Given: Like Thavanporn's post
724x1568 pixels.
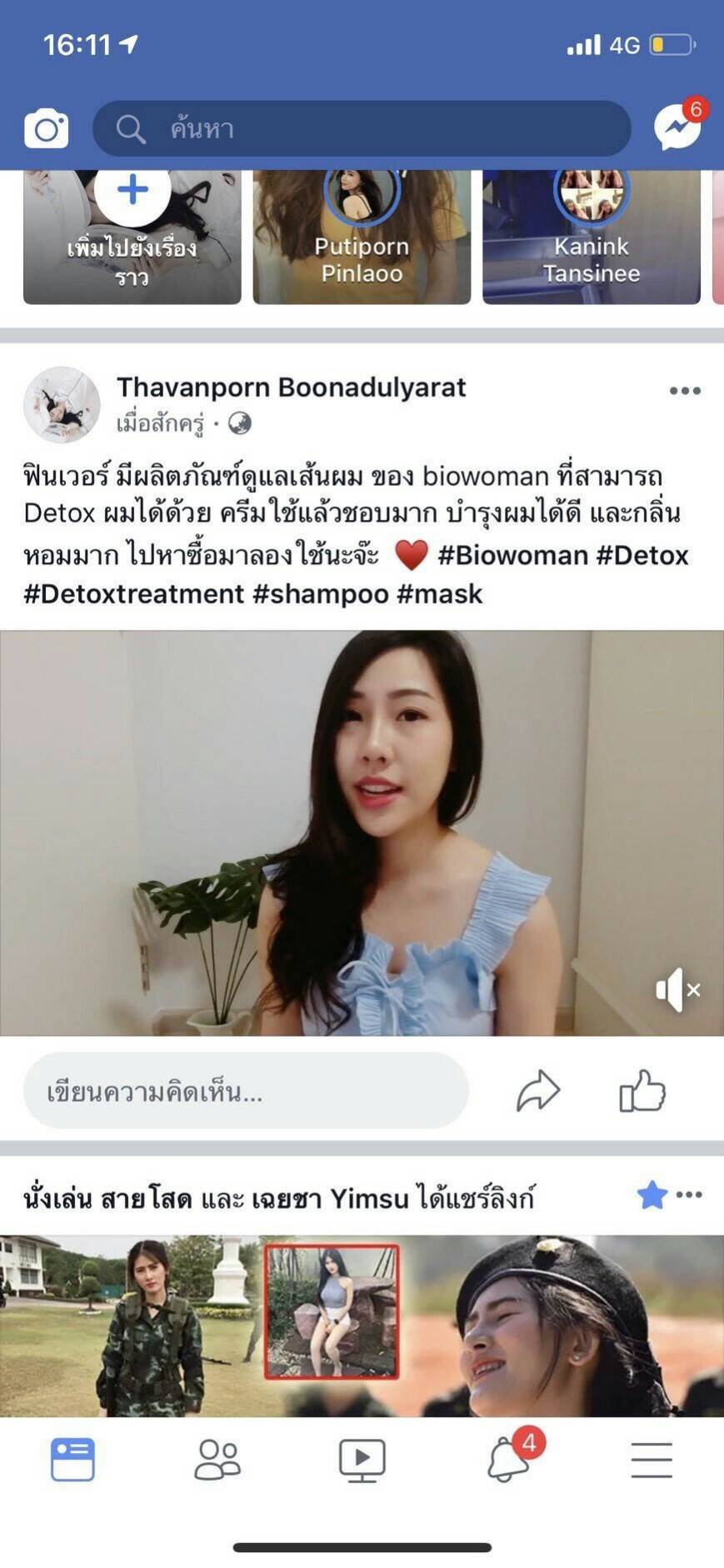Looking at the screenshot, I should [642, 1091].
